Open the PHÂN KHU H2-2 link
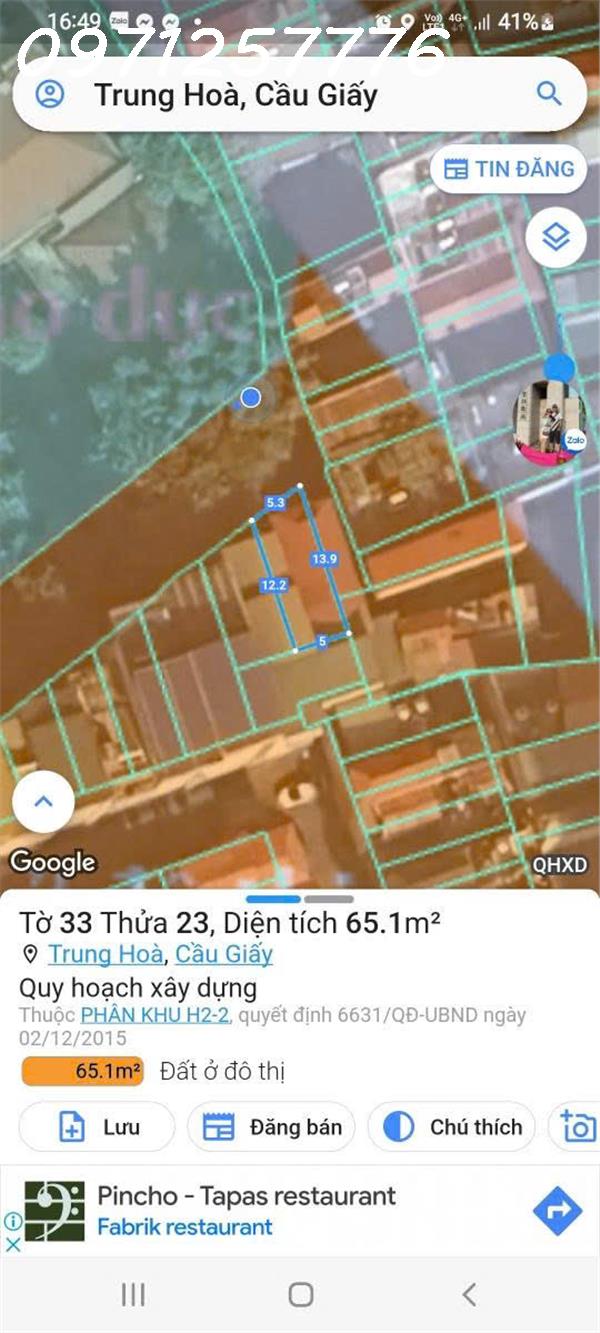The height and width of the screenshot is (1333, 600). (155, 1015)
